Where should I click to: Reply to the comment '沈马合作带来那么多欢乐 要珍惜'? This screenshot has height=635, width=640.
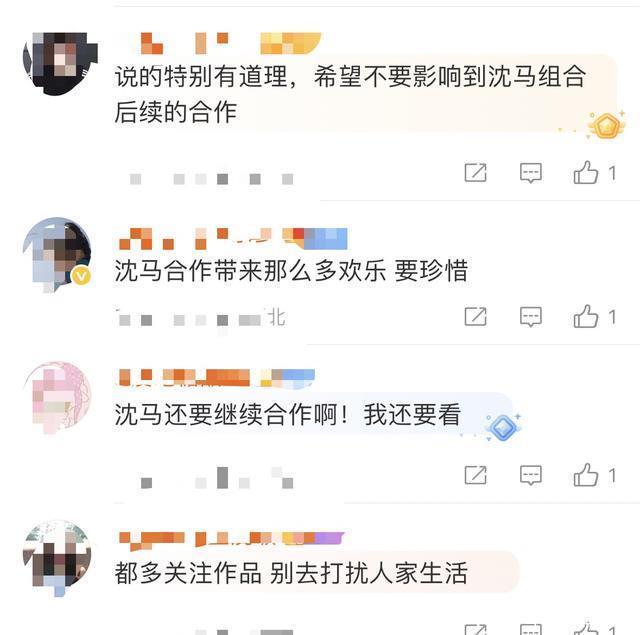point(531,317)
